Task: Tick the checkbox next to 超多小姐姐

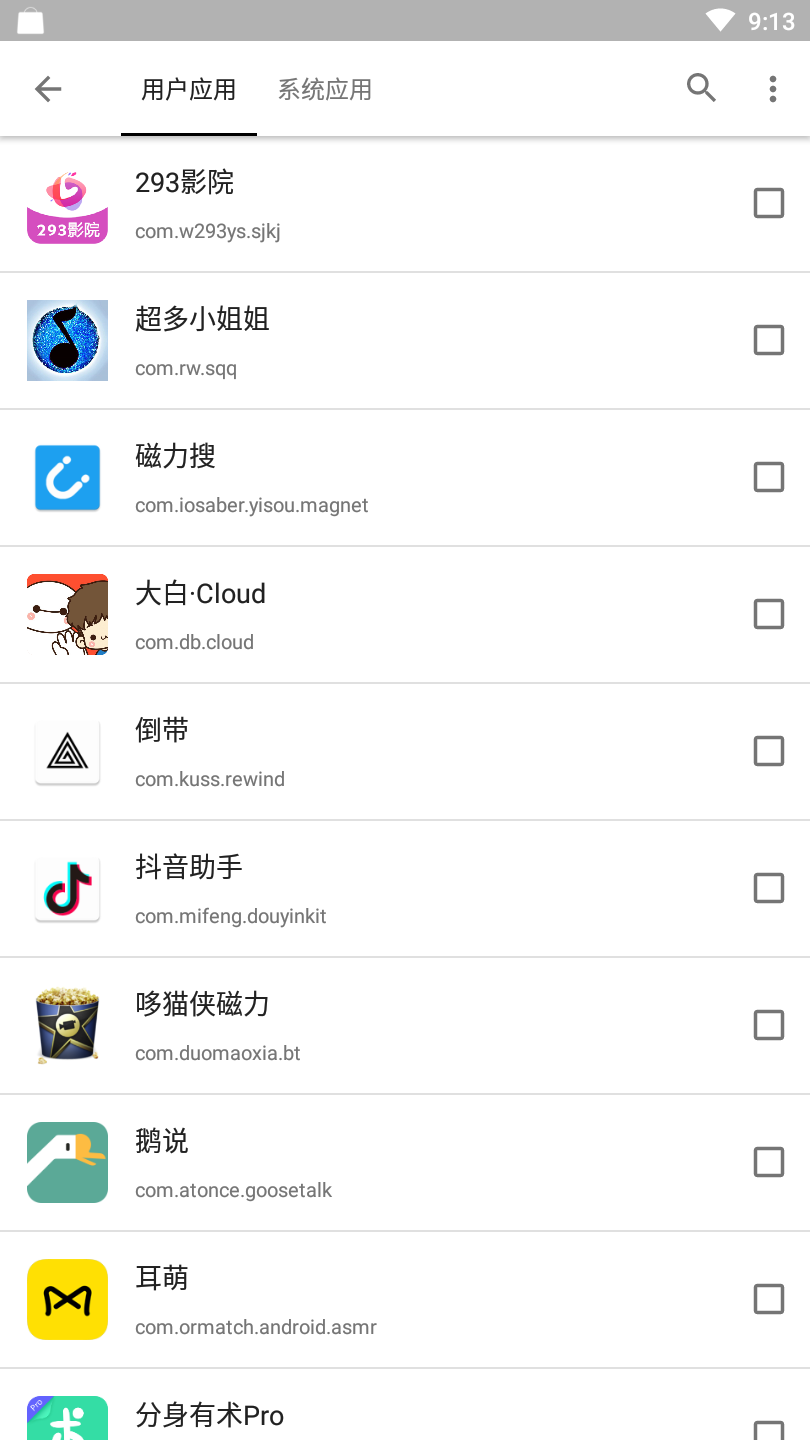Action: coord(768,341)
